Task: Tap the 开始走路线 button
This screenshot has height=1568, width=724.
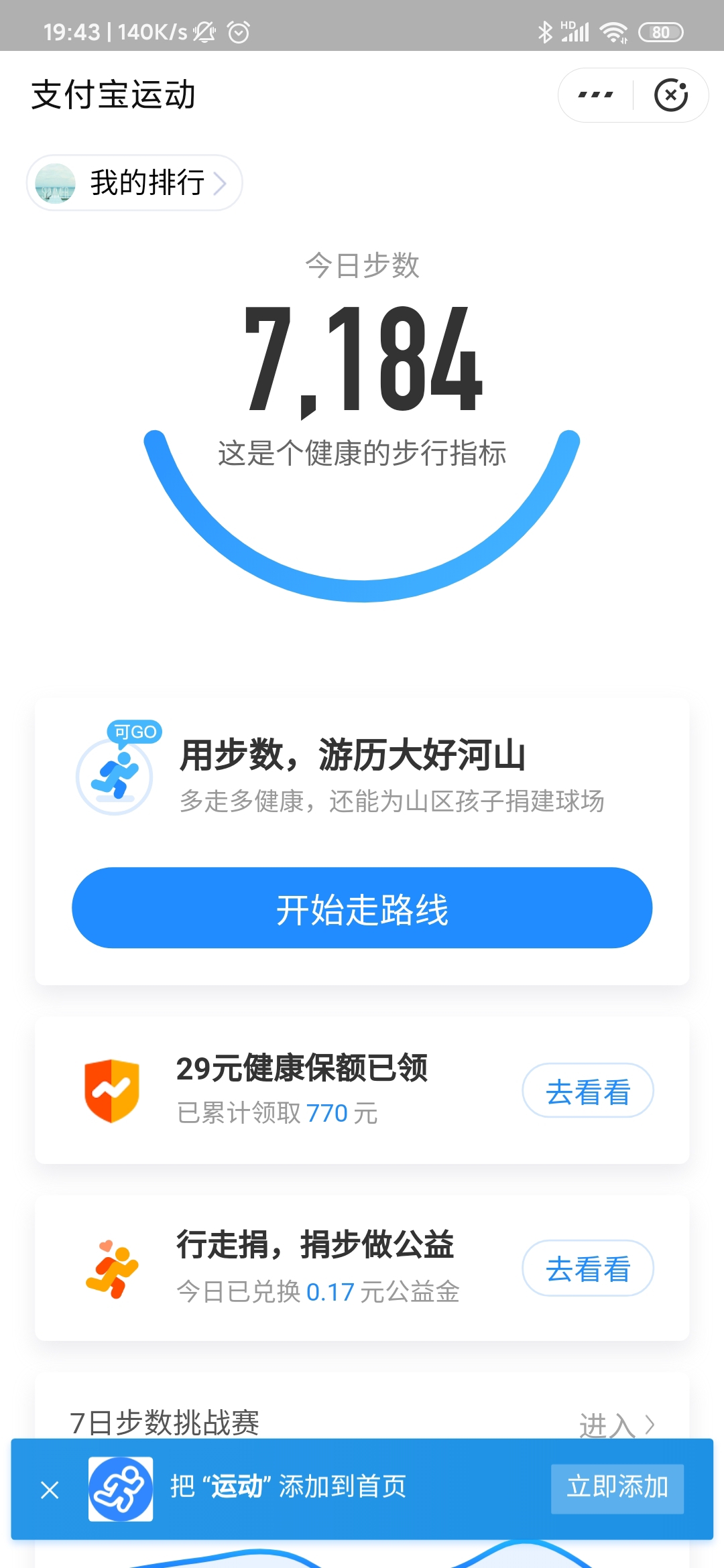Action: pos(362,908)
